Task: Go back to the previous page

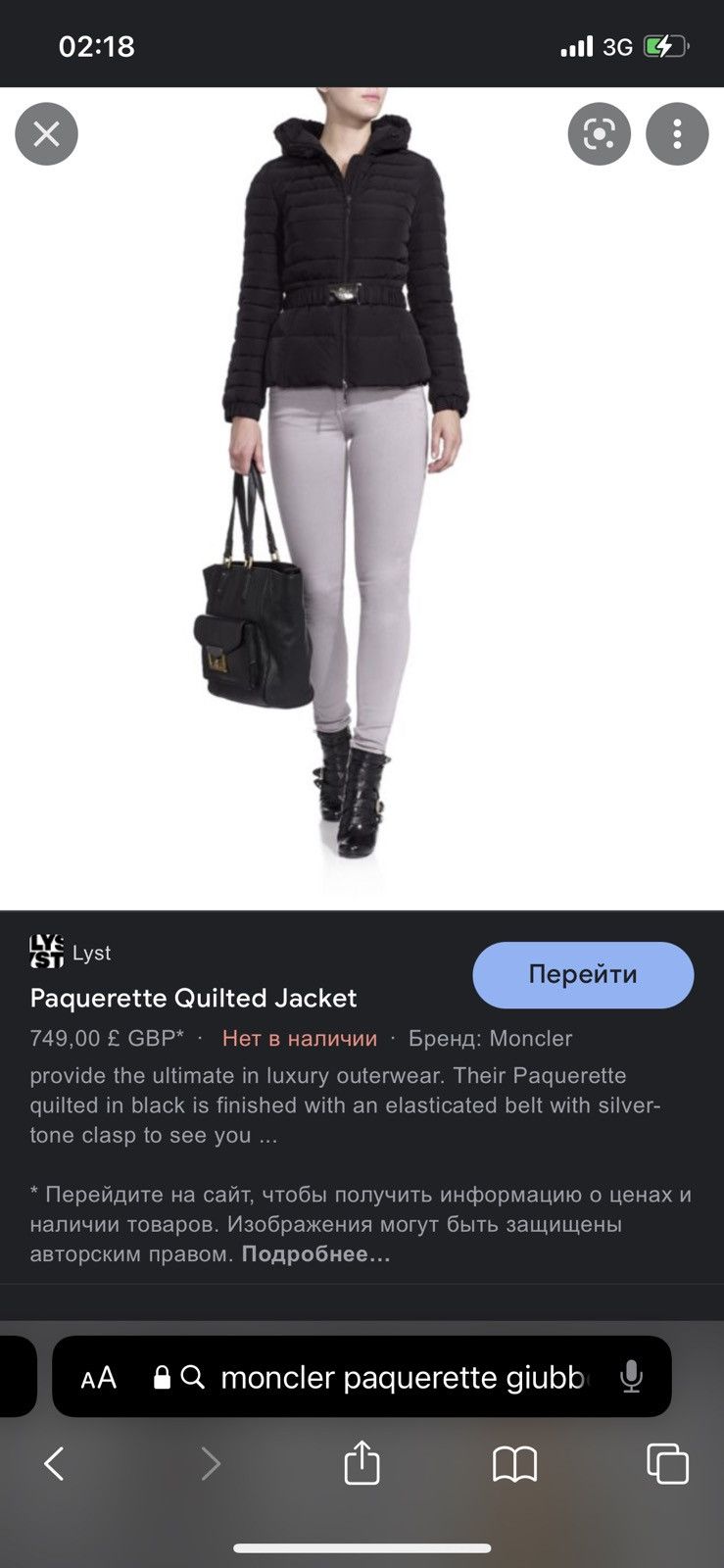Action: click(55, 1464)
